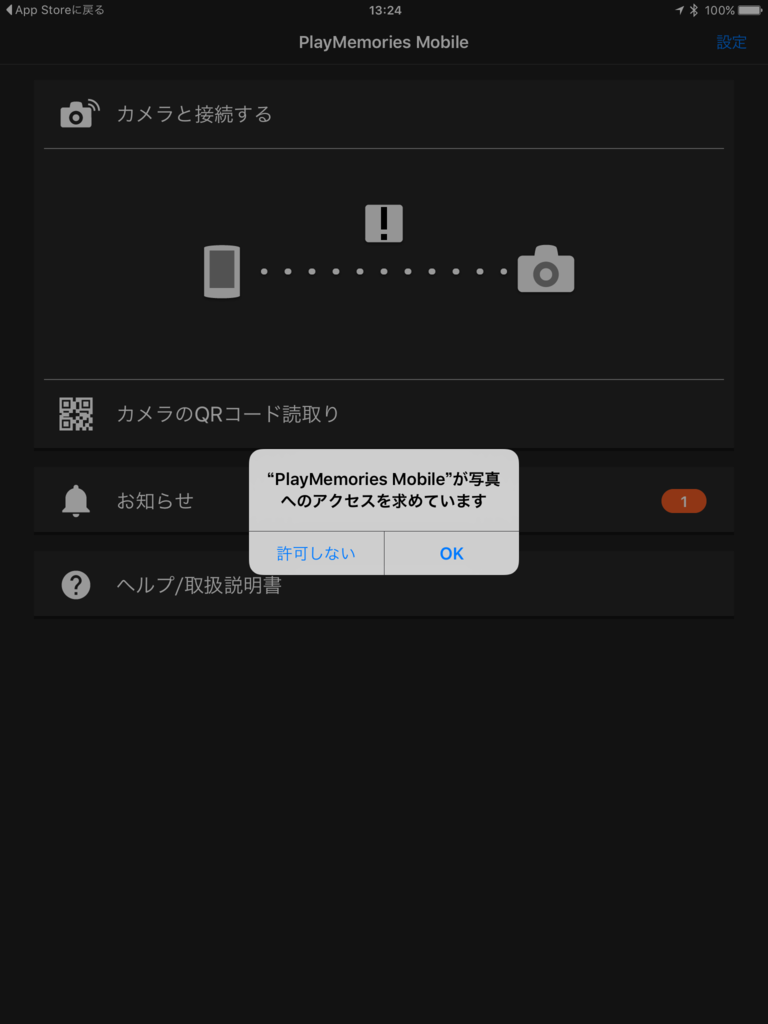Deny photo access with 許可しない
The width and height of the screenshot is (768, 1024).
[x=316, y=553]
